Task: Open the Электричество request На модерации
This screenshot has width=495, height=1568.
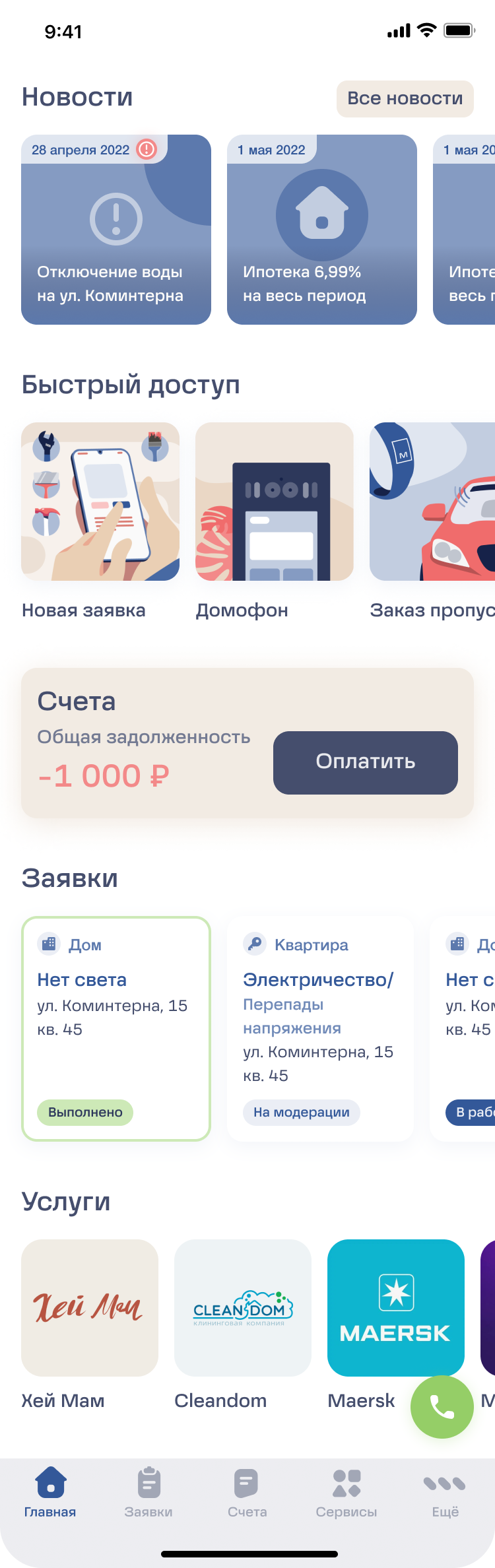Action: (321, 1028)
